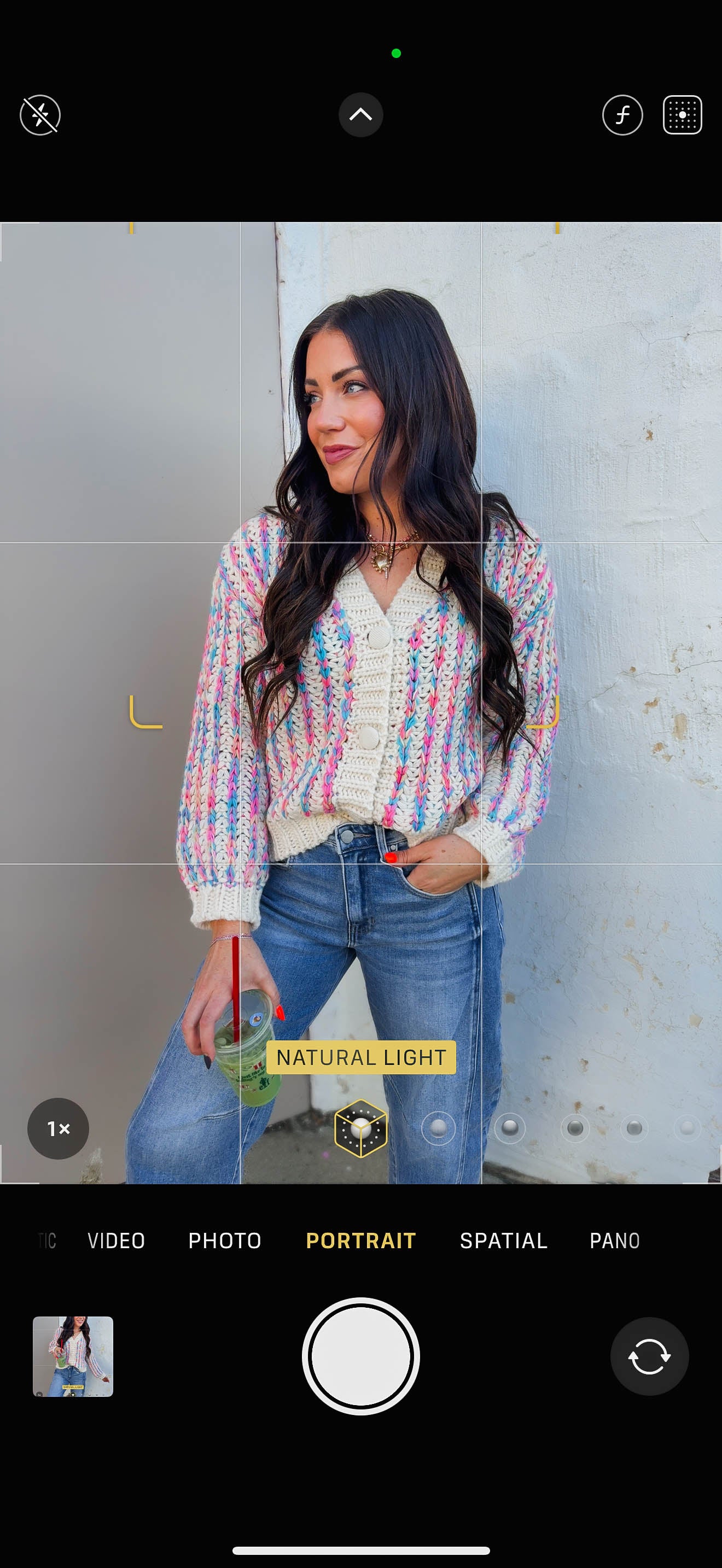
Task: Select Portrait mode
Action: (360, 1241)
